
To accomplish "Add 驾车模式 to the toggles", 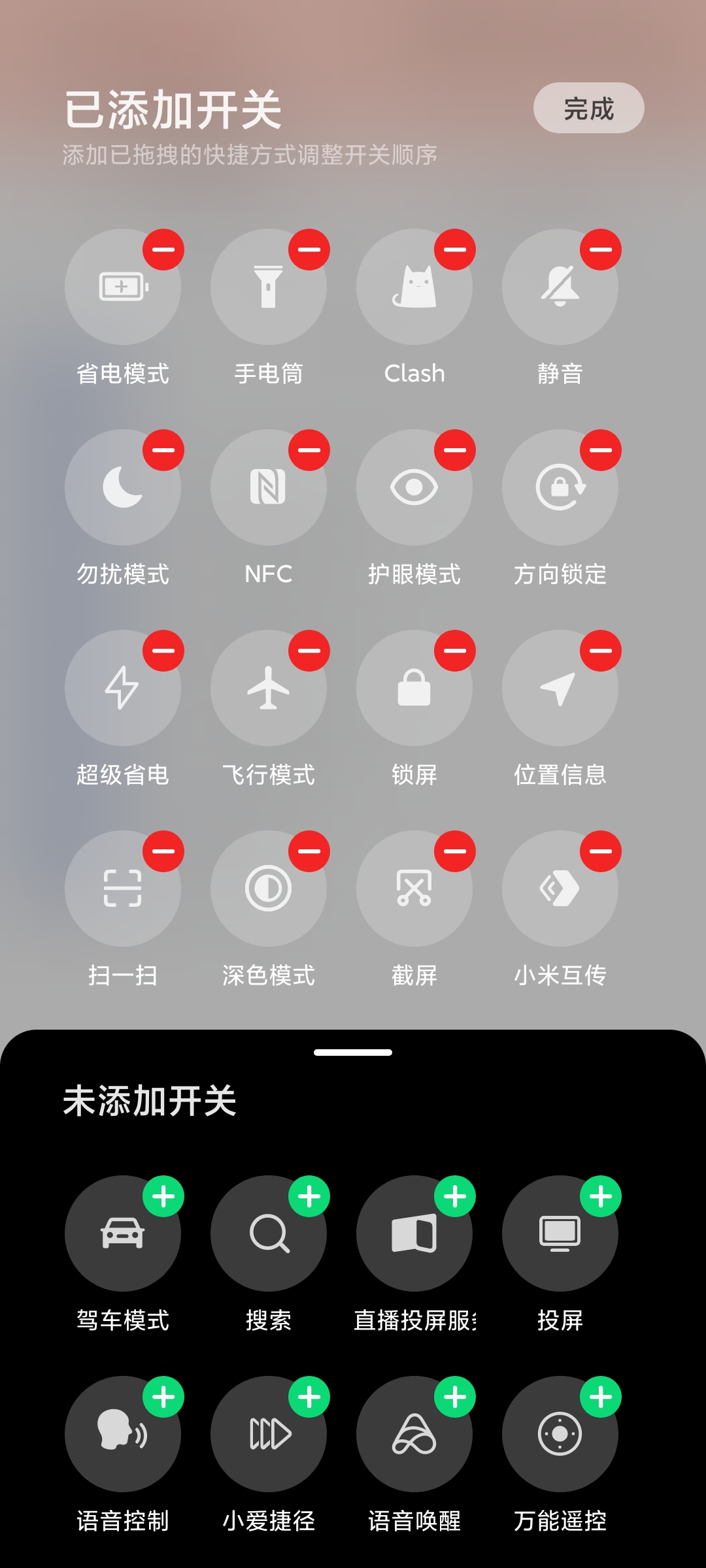I will point(163,1196).
